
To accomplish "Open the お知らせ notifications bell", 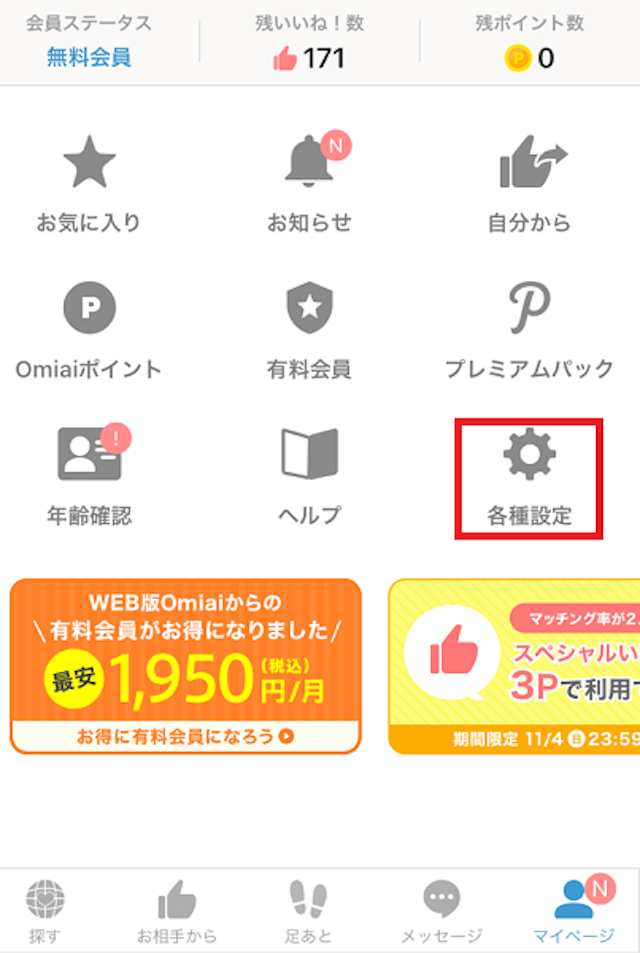I will 309,185.
